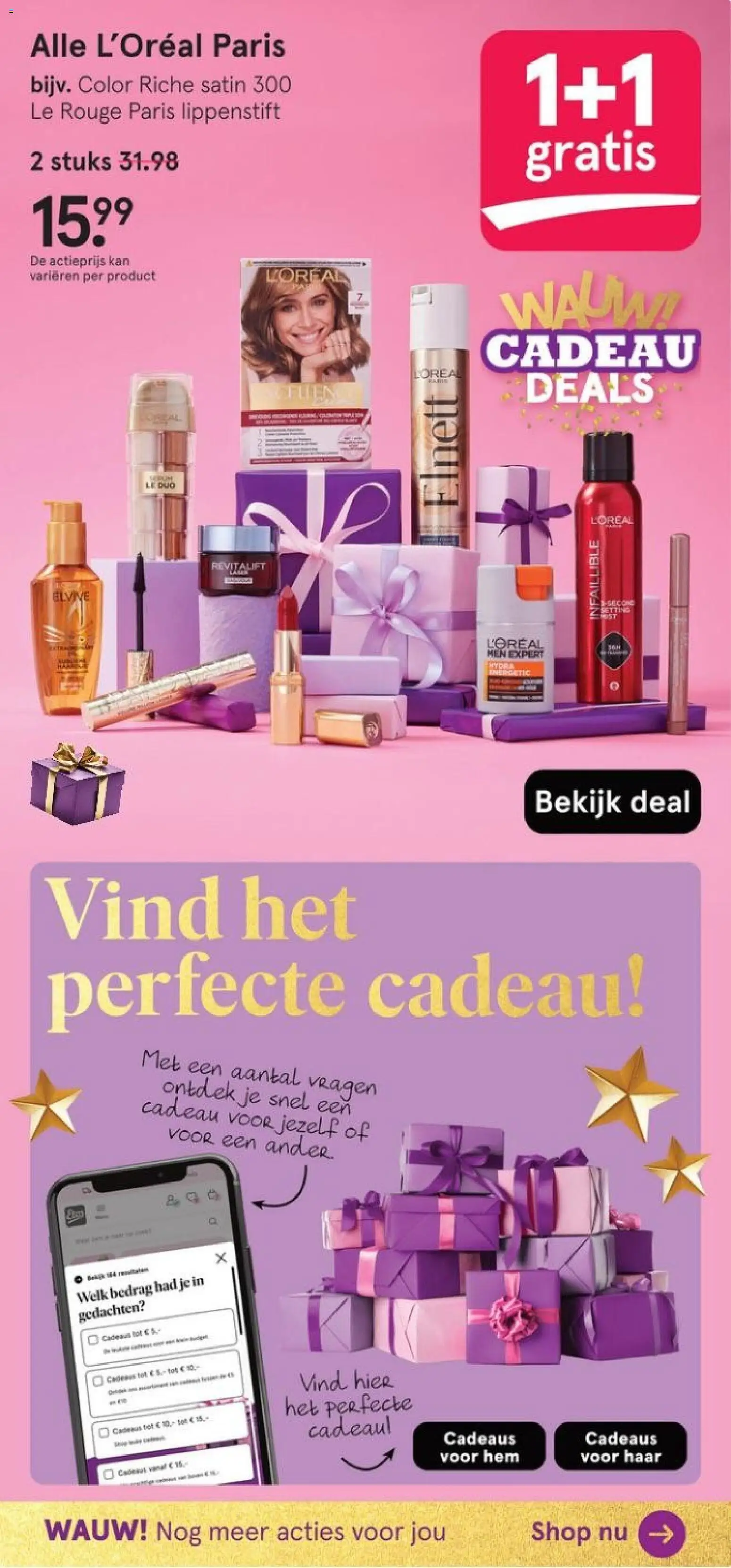Enable the Cadeaus tot € 5,- tot € 10,- option
The image size is (731, 1568).
click(98, 1381)
